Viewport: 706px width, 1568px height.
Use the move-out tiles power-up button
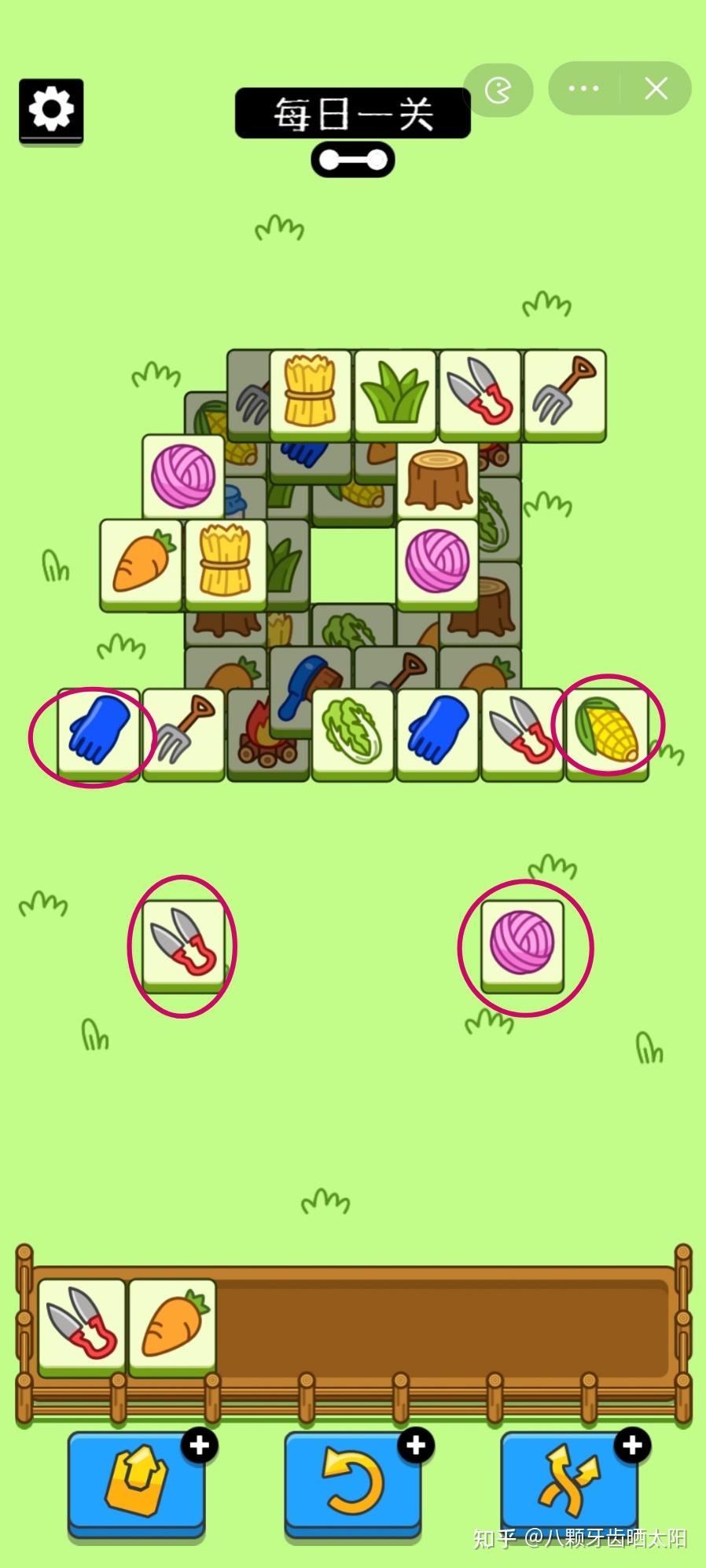tap(136, 1482)
